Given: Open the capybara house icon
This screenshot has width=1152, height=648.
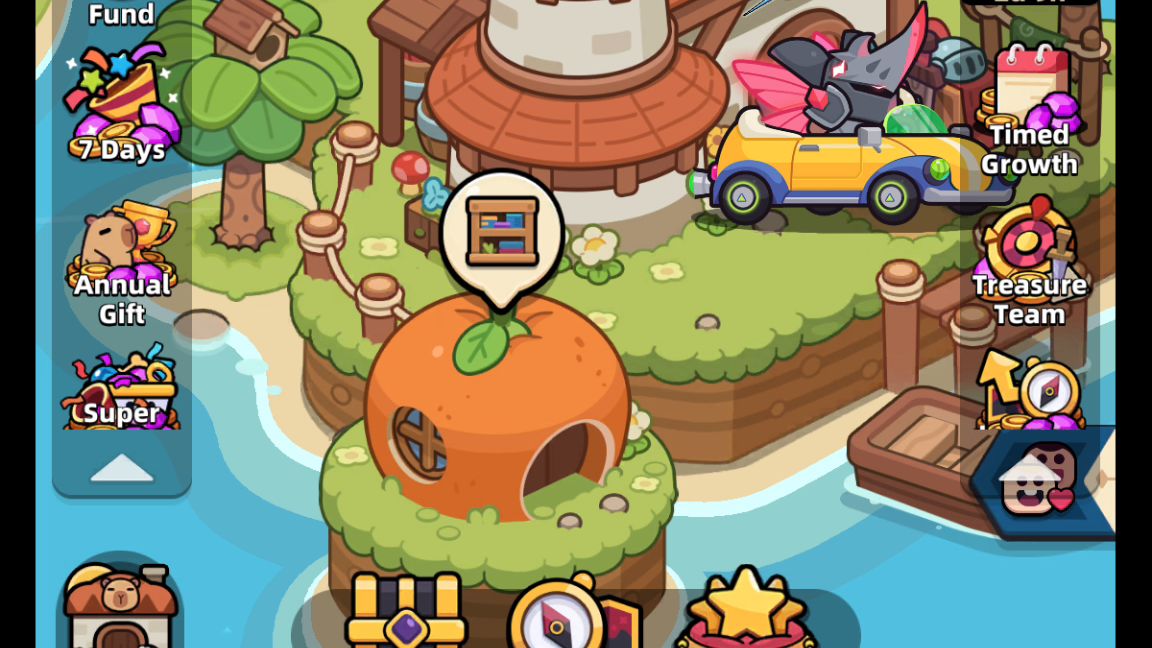Looking at the screenshot, I should click(120, 605).
